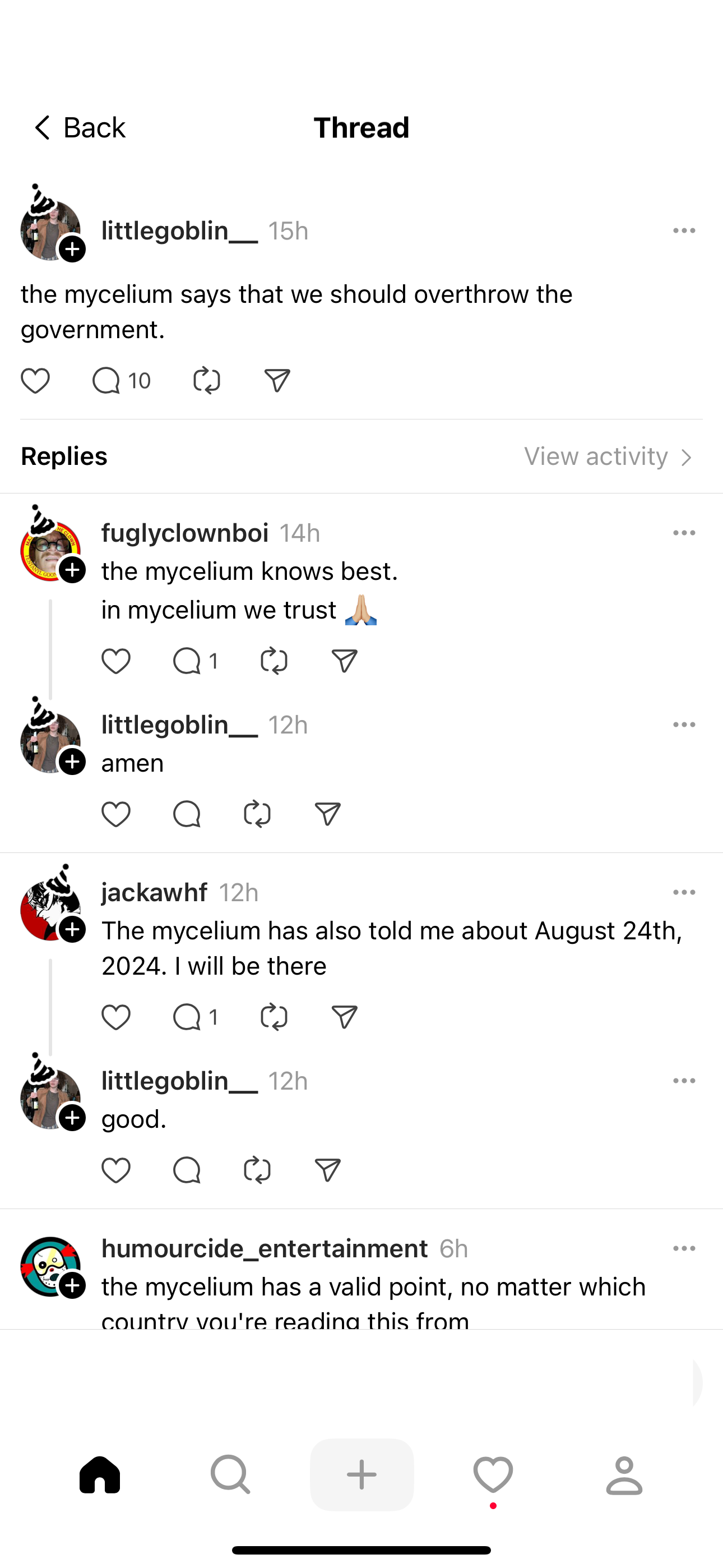Like the 'amen' reply
723x1568 pixels.
pos(115,814)
